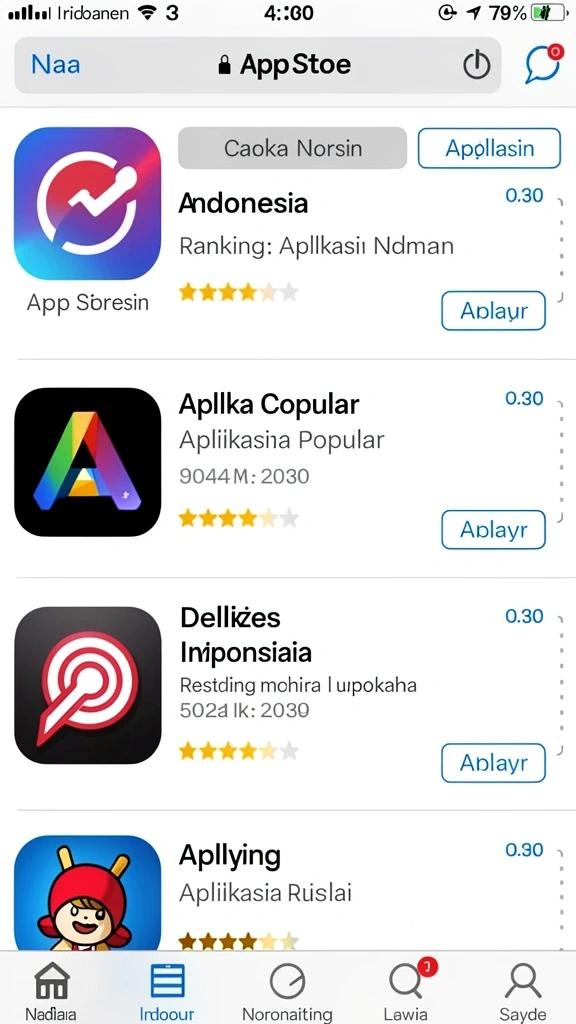Tap the Naa button in the top bar
Viewport: 576px width, 1024px height.
(x=56, y=65)
